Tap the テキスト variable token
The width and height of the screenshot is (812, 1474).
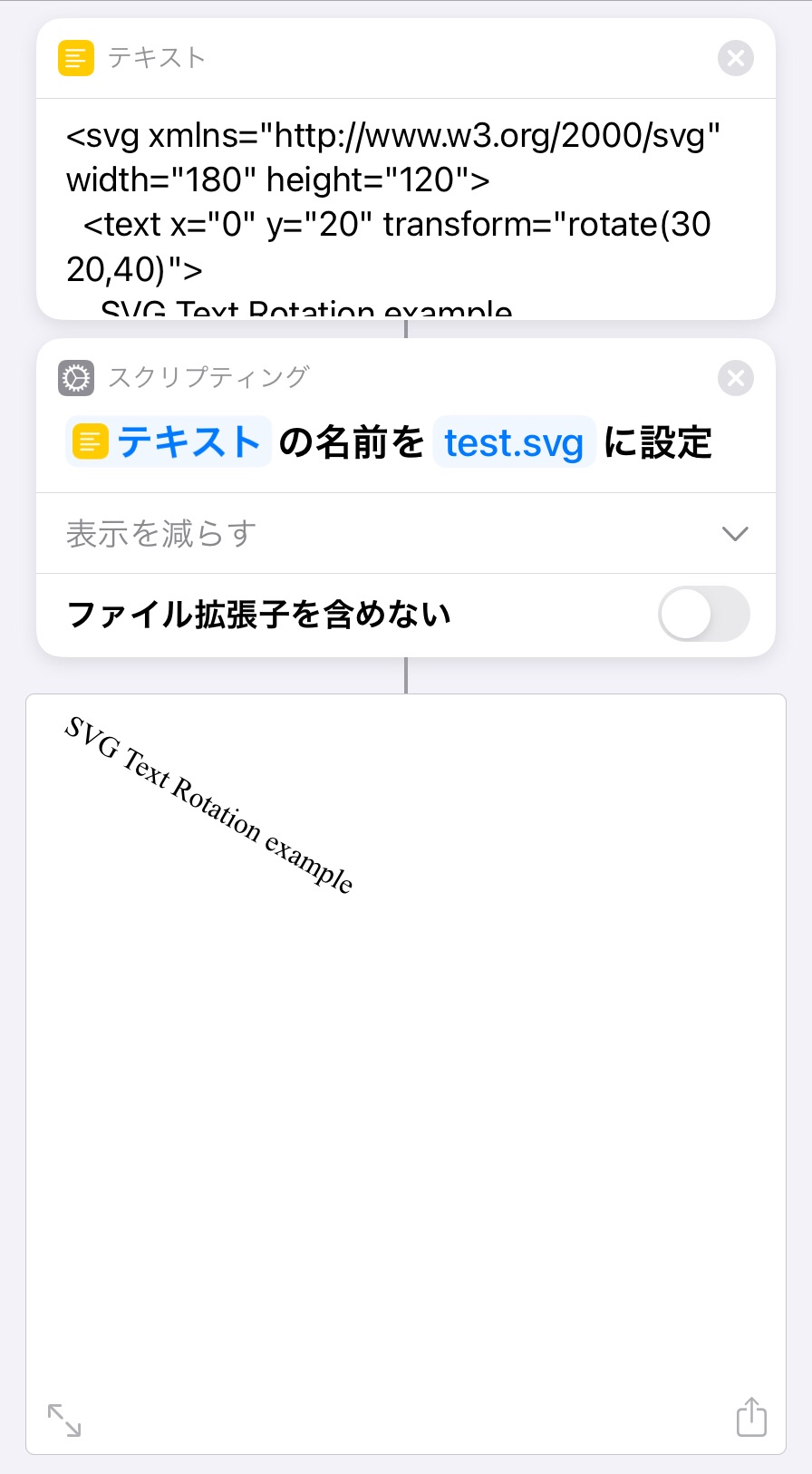click(x=169, y=441)
